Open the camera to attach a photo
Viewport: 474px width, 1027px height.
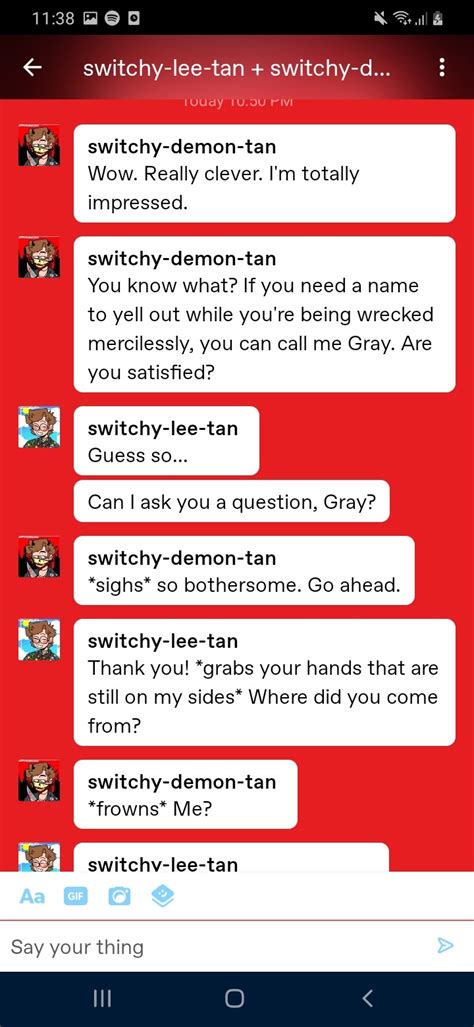118,897
